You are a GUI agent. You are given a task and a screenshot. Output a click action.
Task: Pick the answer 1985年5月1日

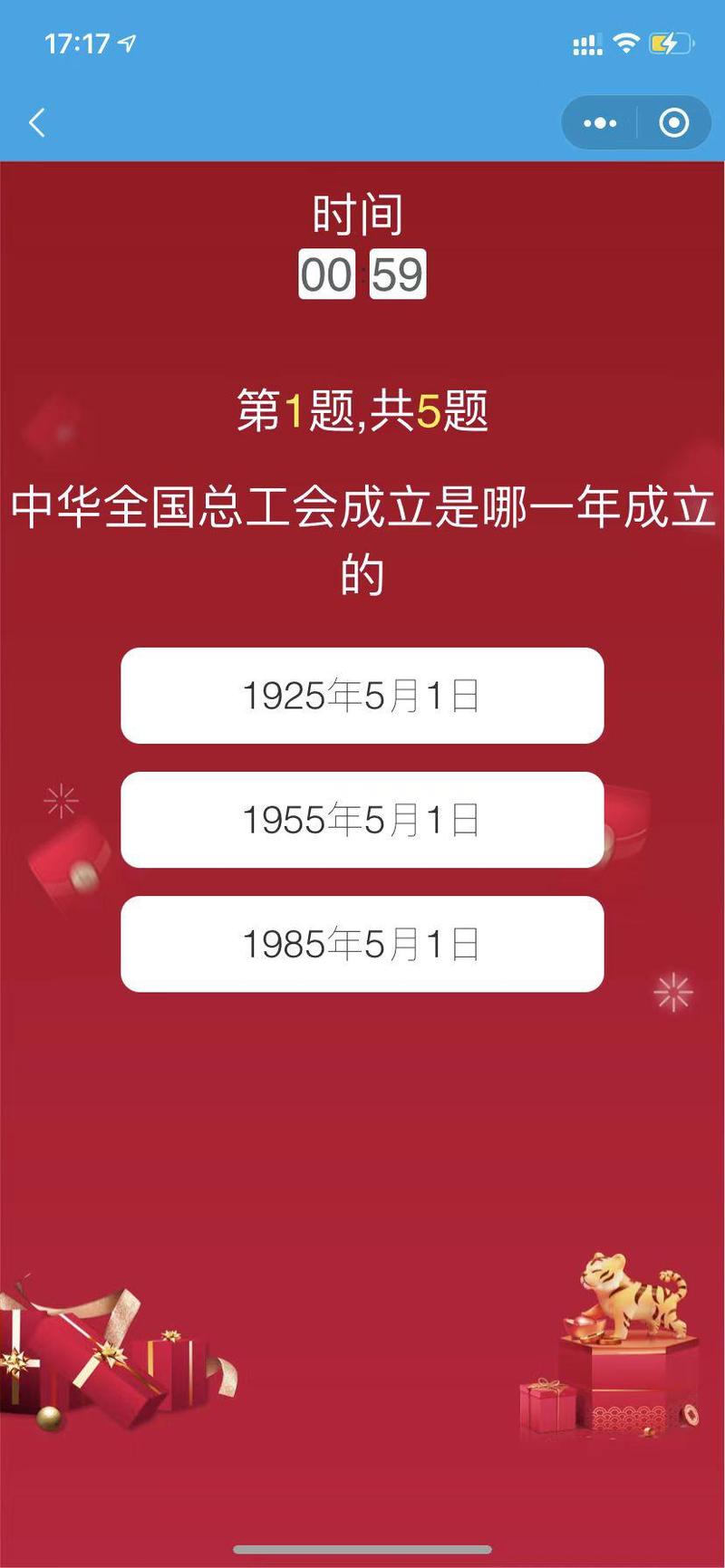362,944
